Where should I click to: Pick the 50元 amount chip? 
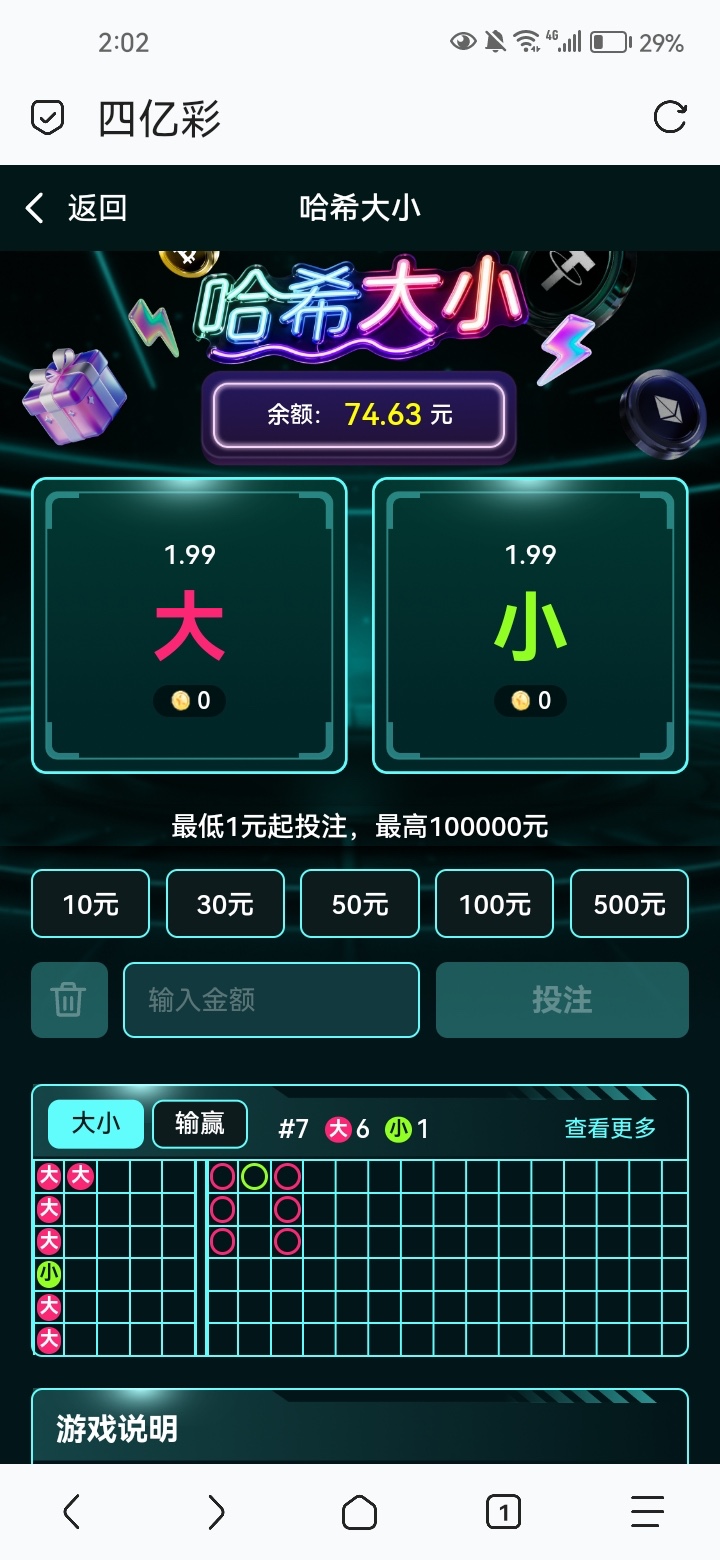pyautogui.click(x=360, y=904)
